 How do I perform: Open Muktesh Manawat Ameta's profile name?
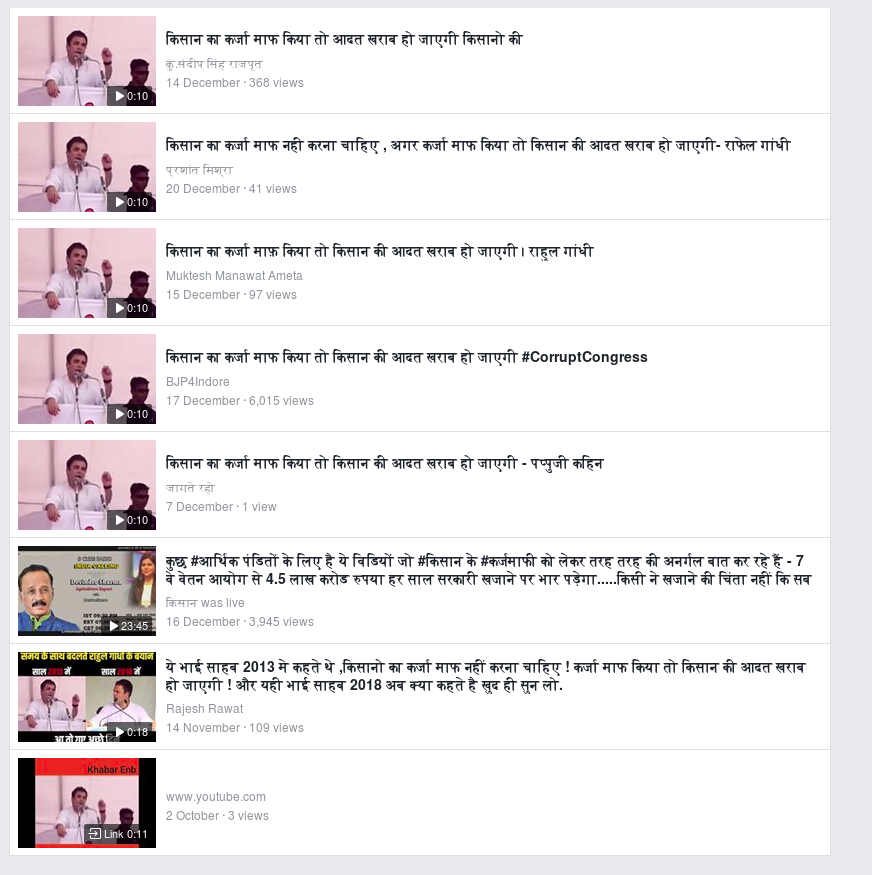click(234, 276)
